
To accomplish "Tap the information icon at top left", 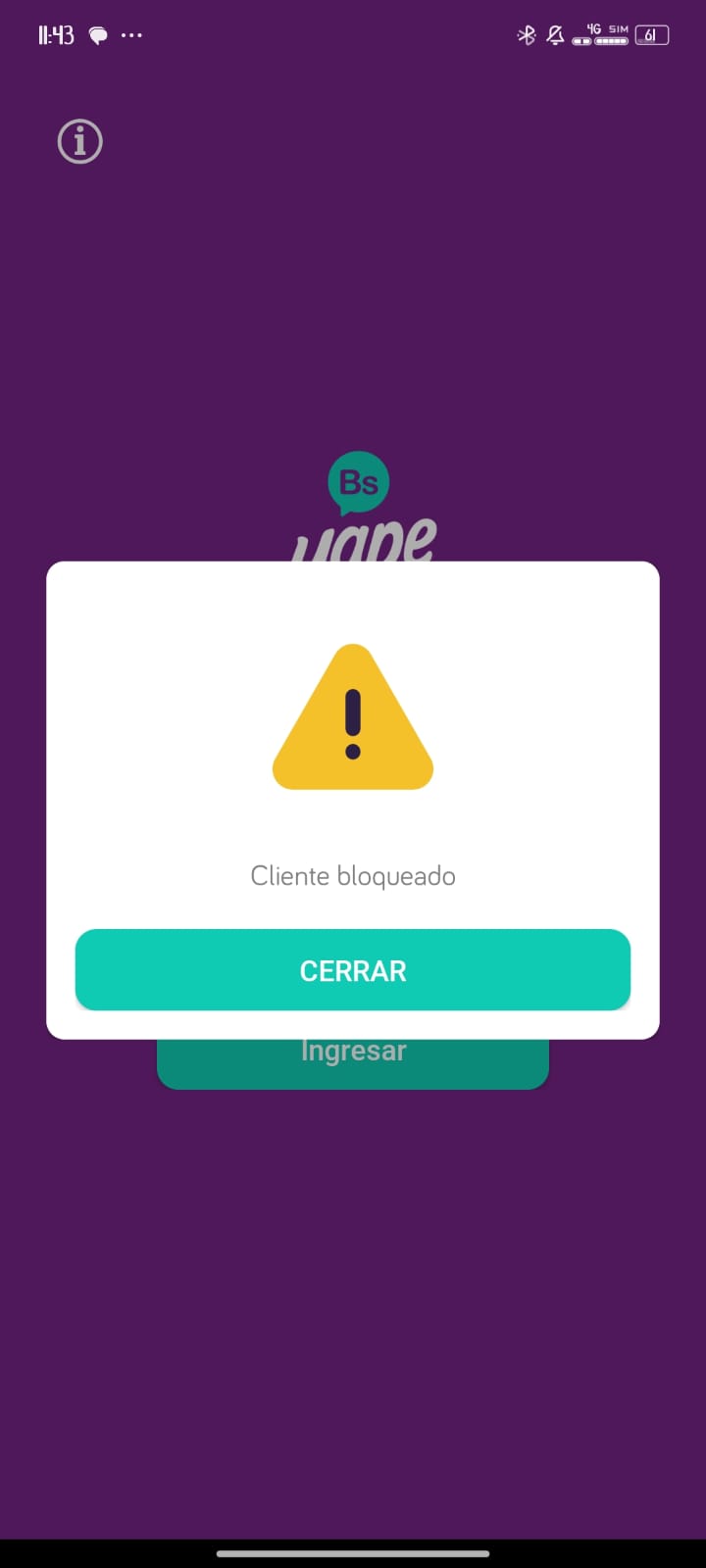I will coord(79,141).
